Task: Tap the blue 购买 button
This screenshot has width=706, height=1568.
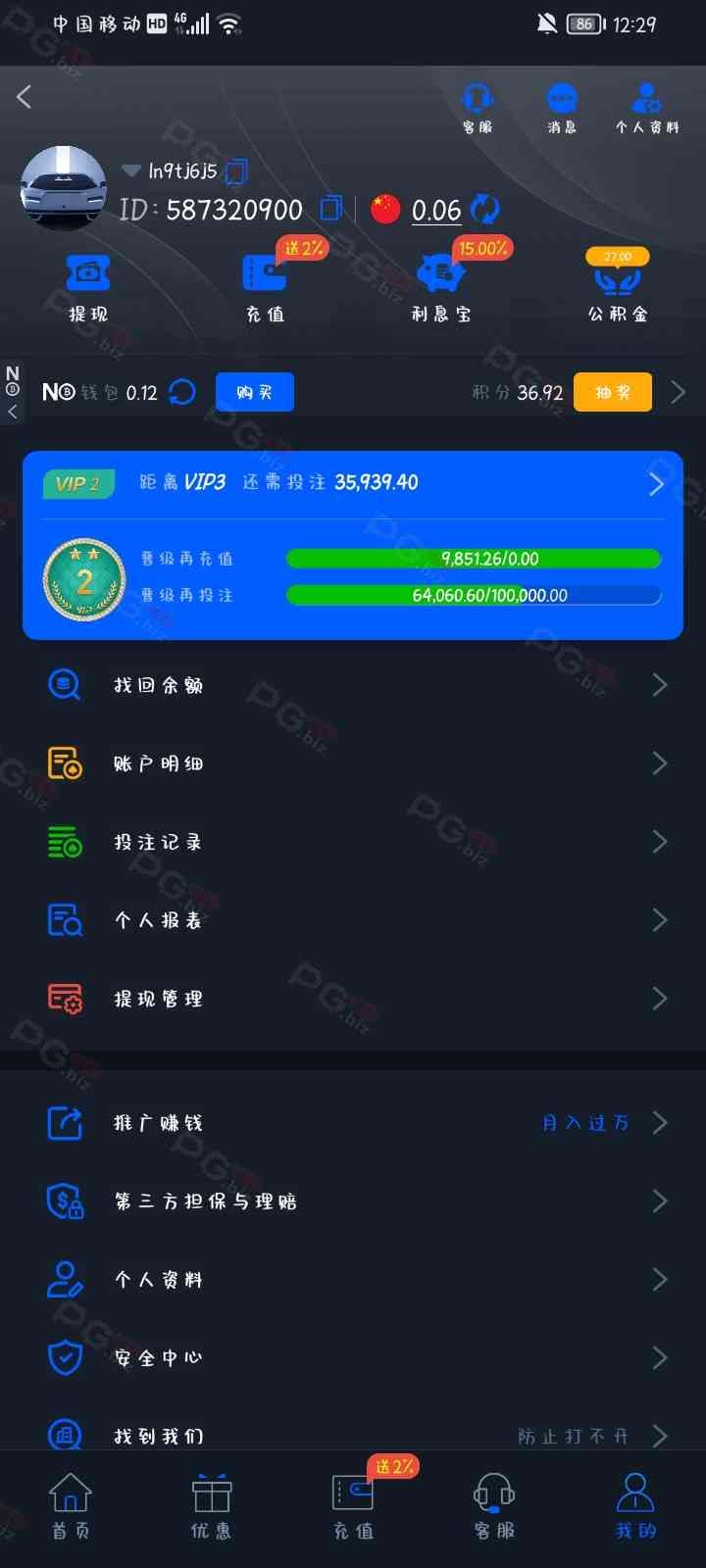Action: click(255, 392)
